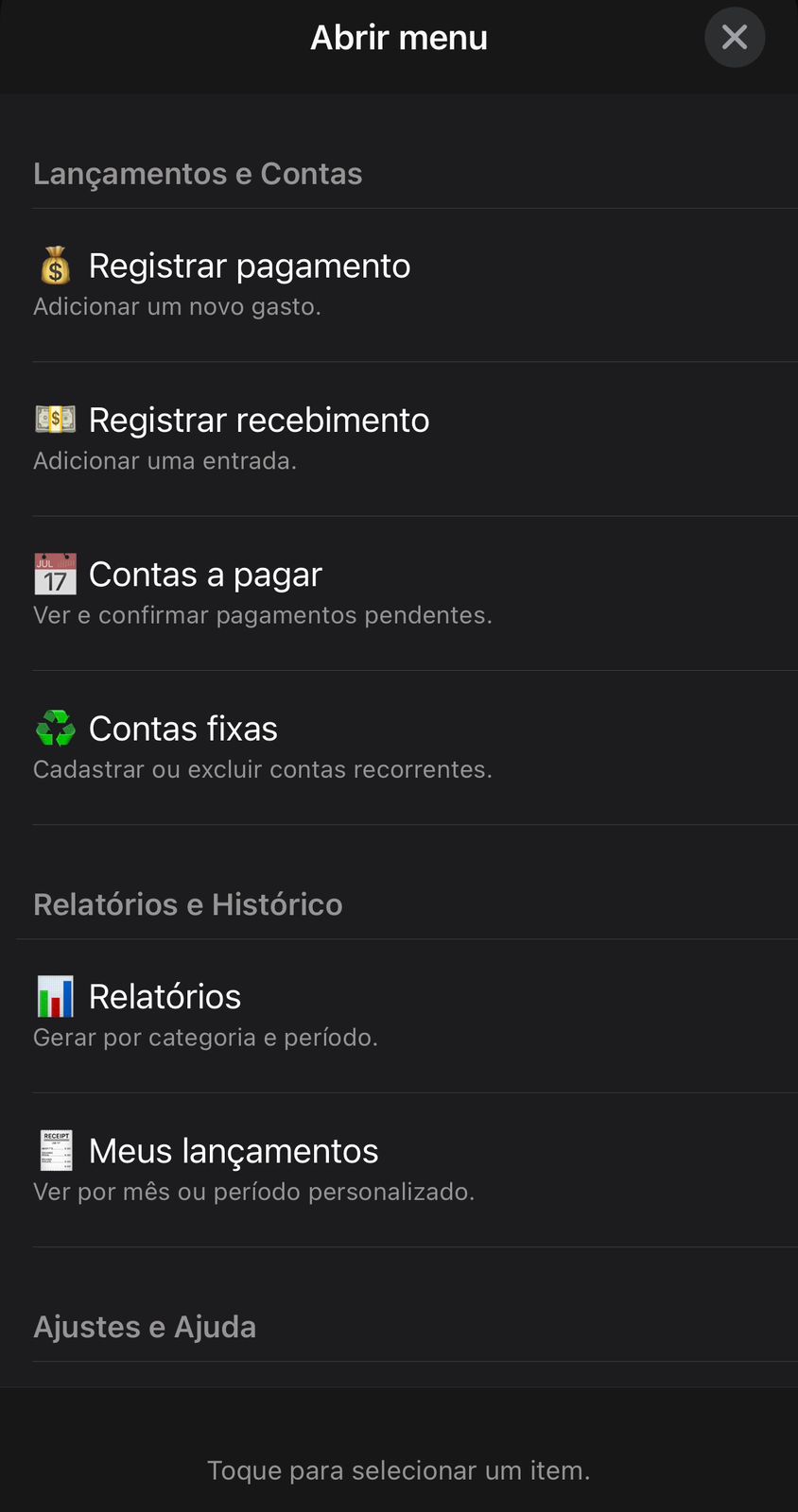Tap the subtitle Adicionar um novo gasto
The height and width of the screenshot is (1512, 798).
(177, 306)
